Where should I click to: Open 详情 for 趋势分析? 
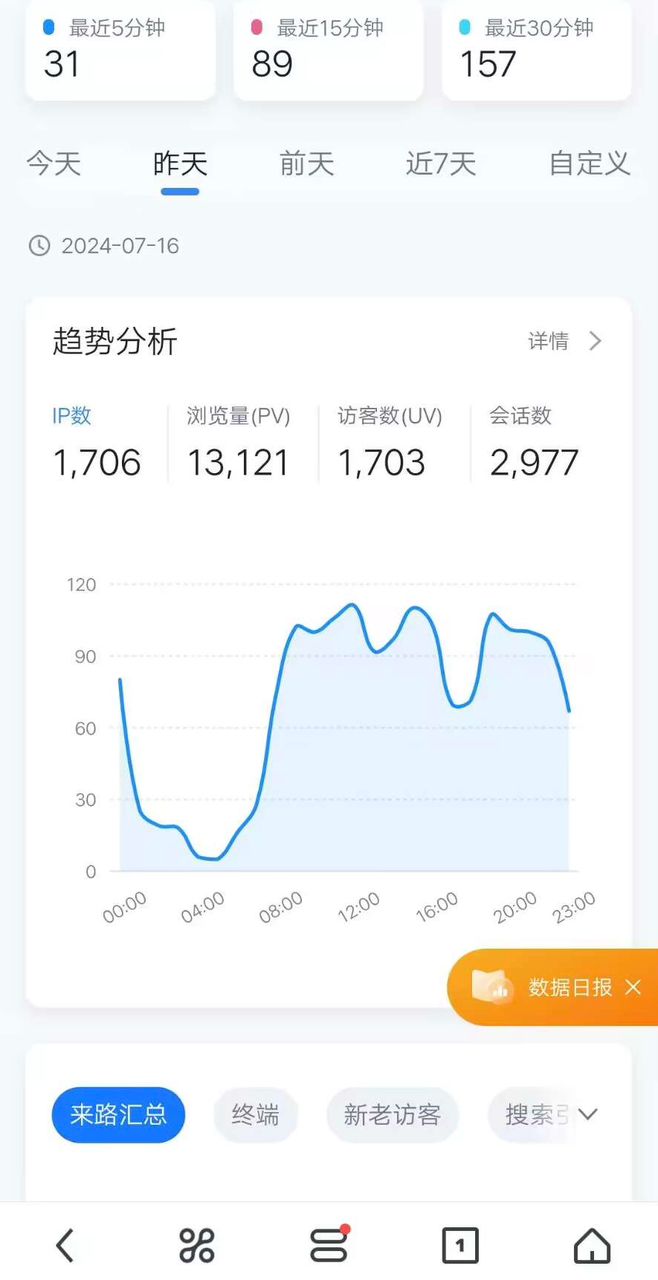(x=565, y=342)
